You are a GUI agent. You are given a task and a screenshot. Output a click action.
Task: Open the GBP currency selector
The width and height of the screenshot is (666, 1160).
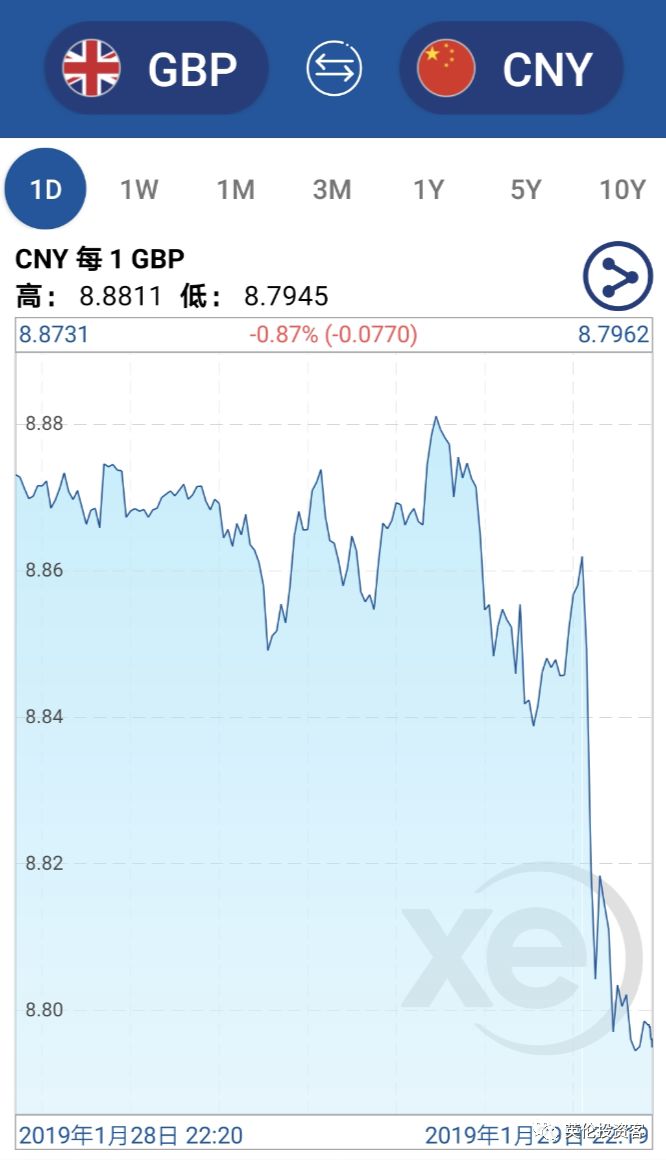[155, 68]
